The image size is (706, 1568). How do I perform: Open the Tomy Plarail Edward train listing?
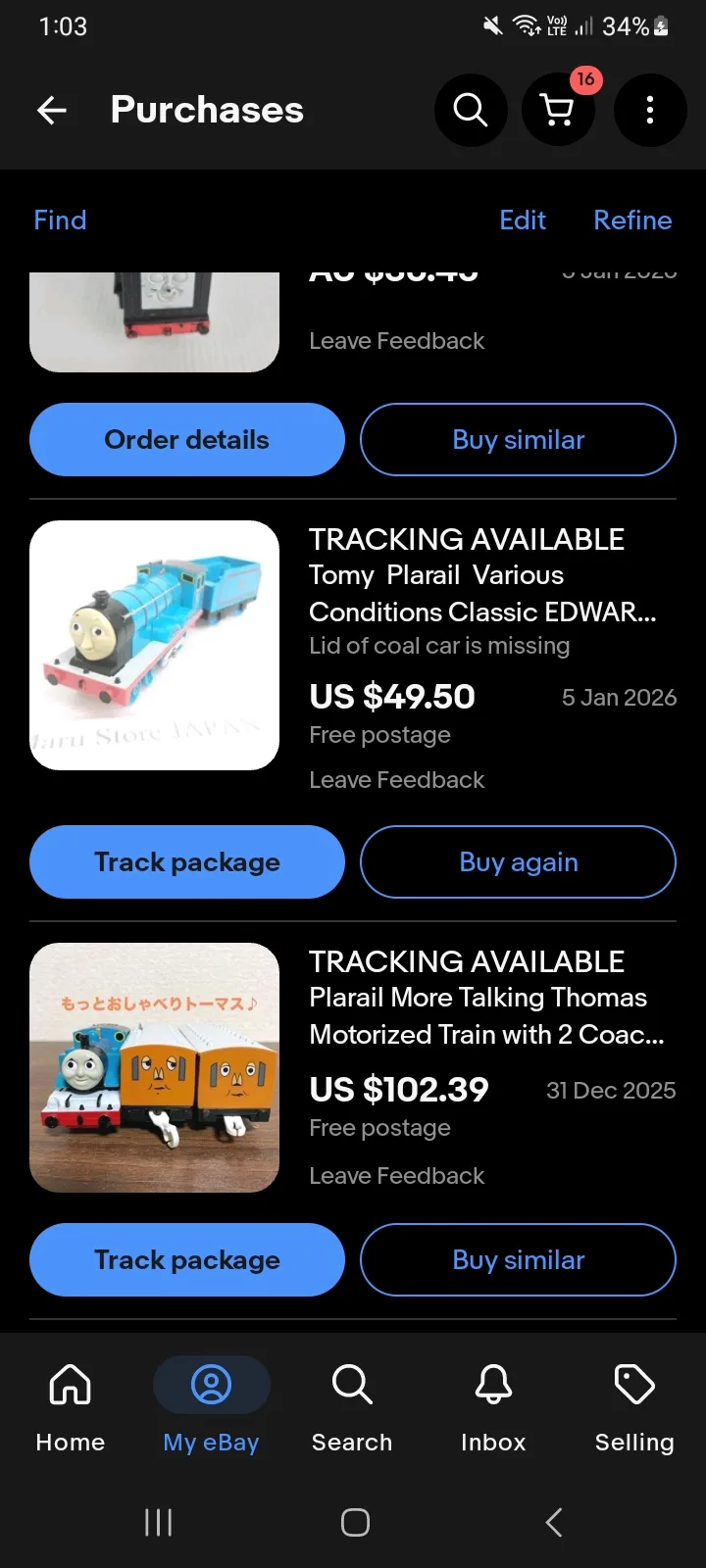(480, 593)
